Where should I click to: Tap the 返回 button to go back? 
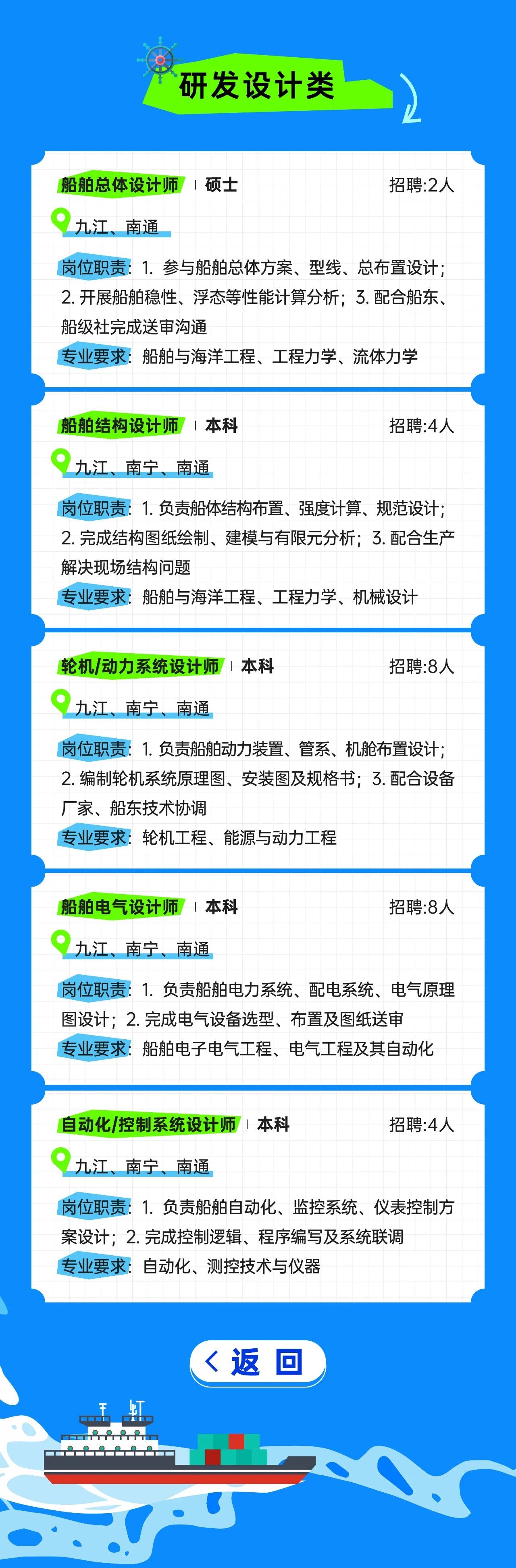pyautogui.click(x=258, y=1362)
